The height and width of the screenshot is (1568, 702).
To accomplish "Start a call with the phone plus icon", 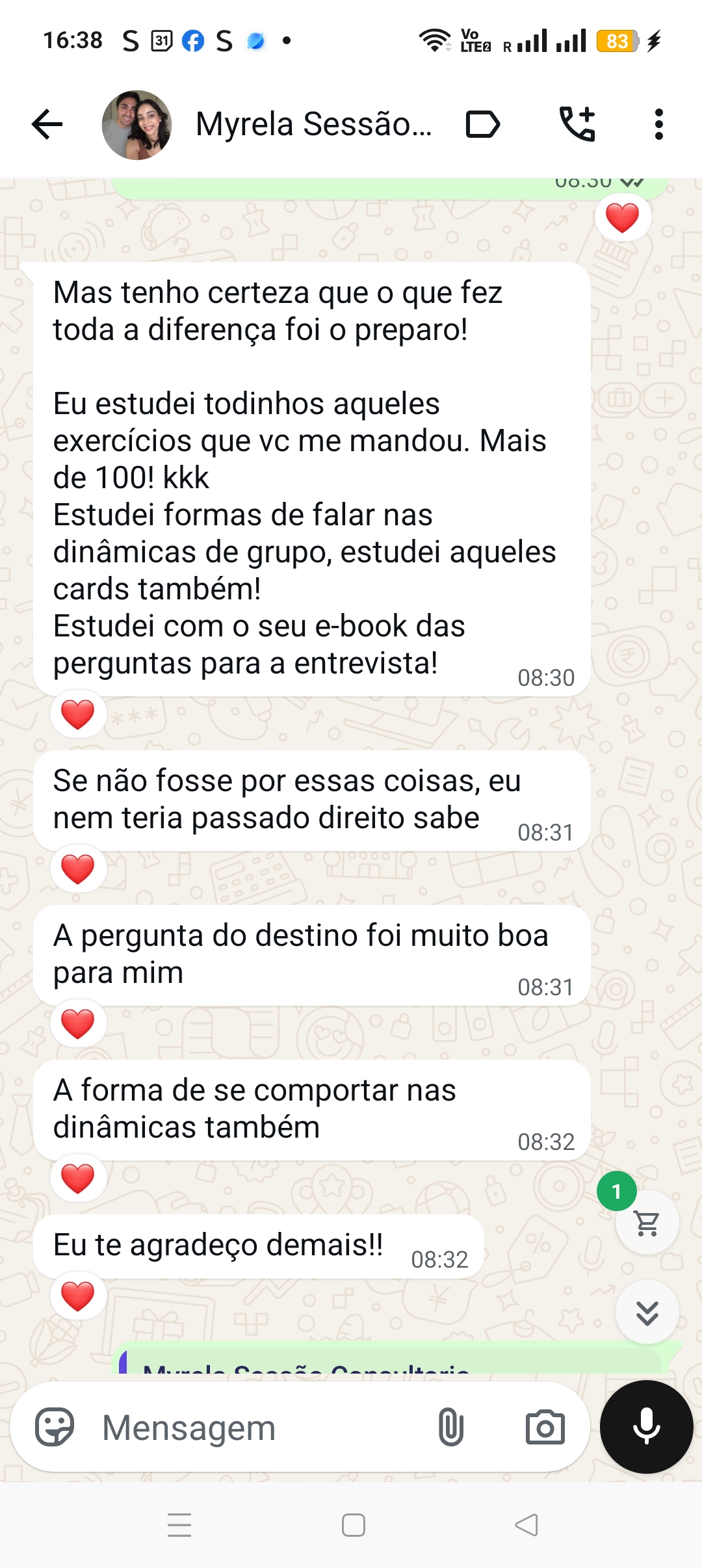I will (577, 124).
